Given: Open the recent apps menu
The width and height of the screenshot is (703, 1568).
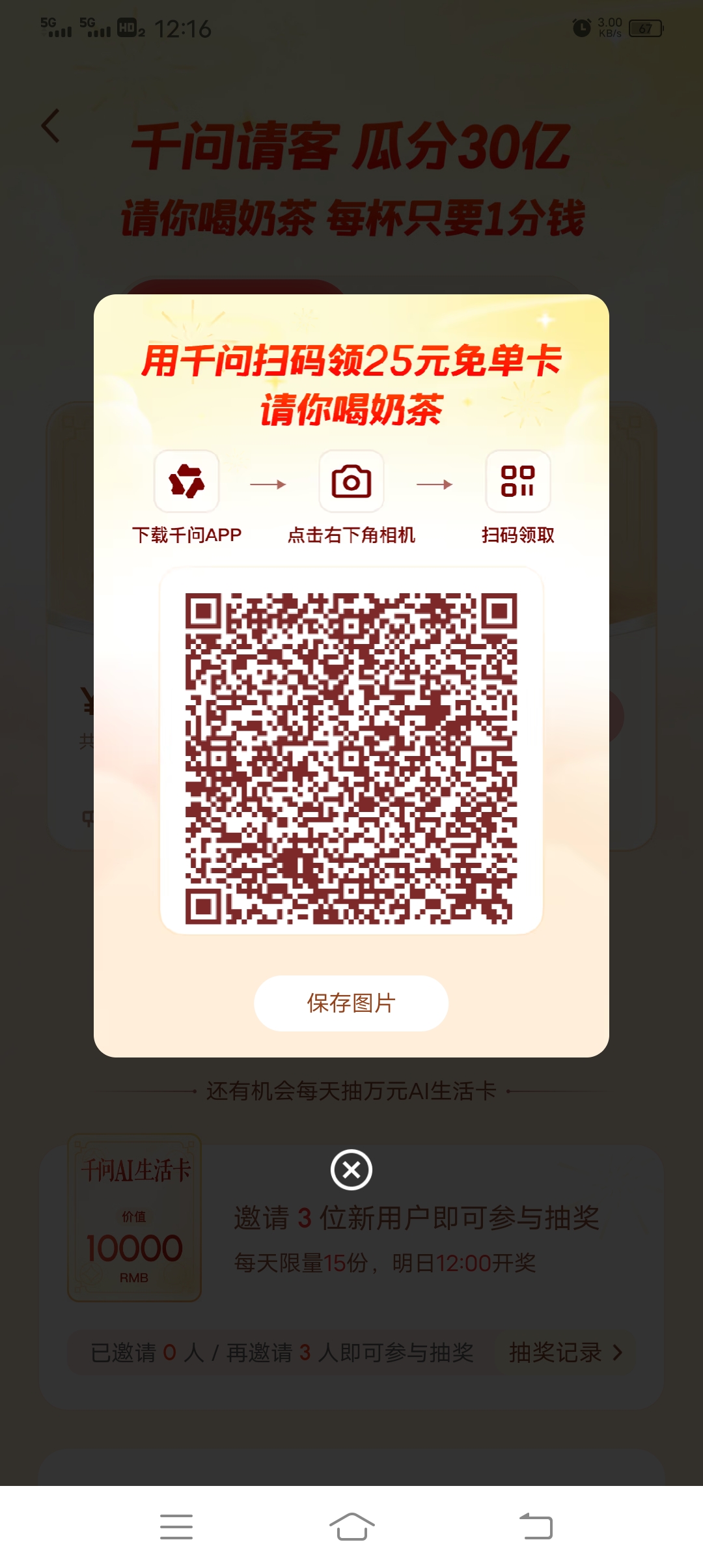Looking at the screenshot, I should click(176, 1526).
